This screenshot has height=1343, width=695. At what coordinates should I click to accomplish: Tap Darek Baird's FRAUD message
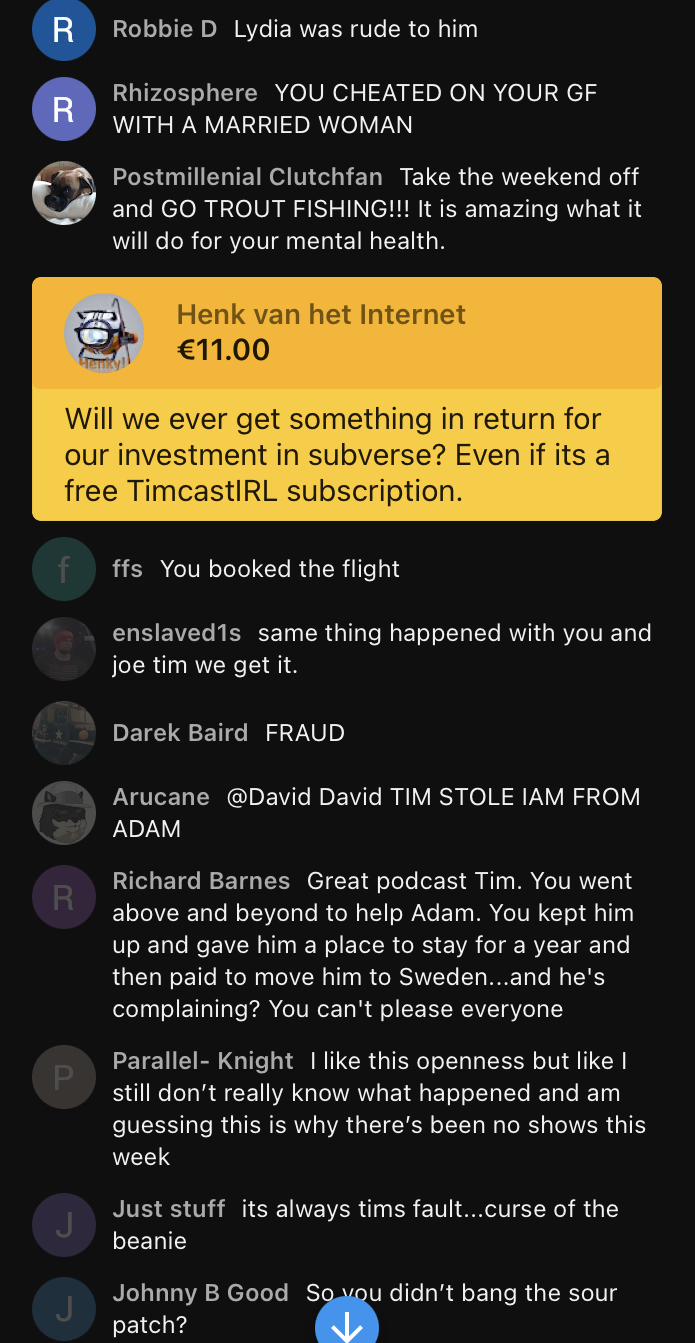347,733
